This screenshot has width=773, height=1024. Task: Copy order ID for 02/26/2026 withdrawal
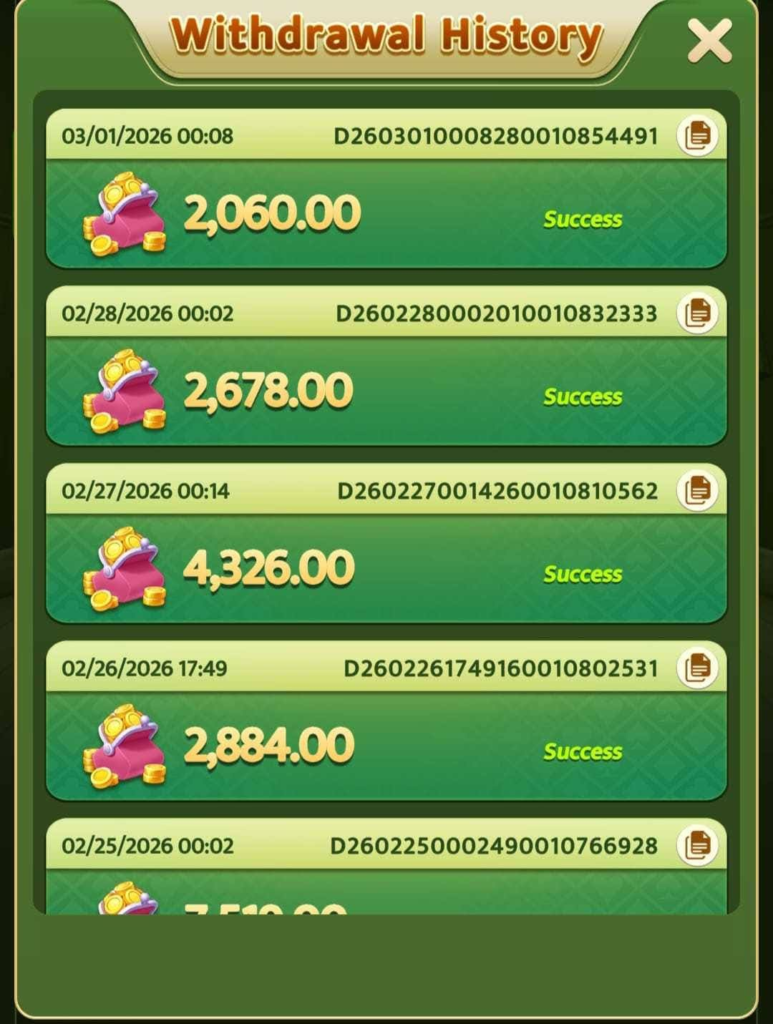click(x=697, y=667)
